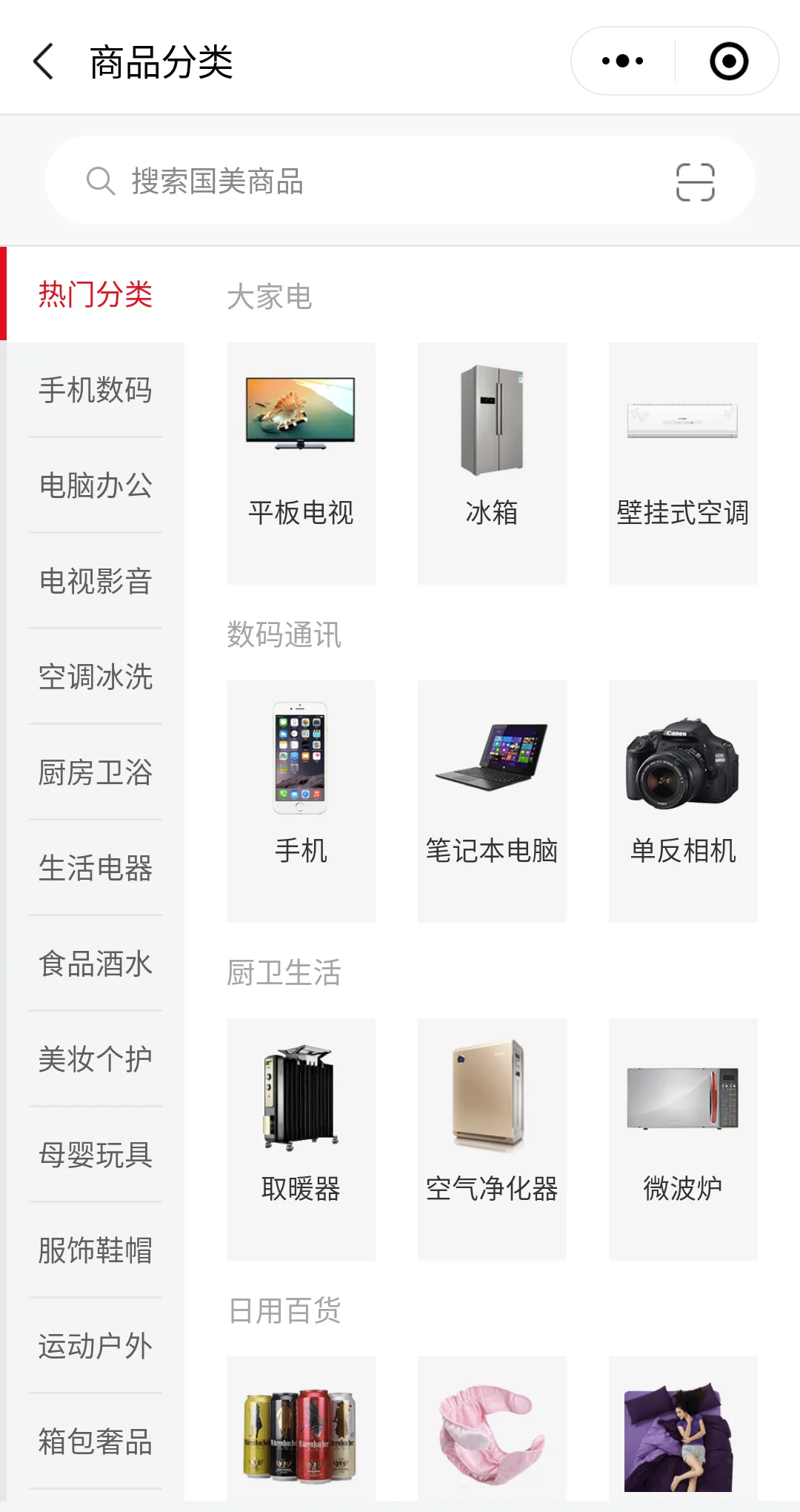
Task: Open the 壁挂式空调 tile
Action: coord(683,463)
